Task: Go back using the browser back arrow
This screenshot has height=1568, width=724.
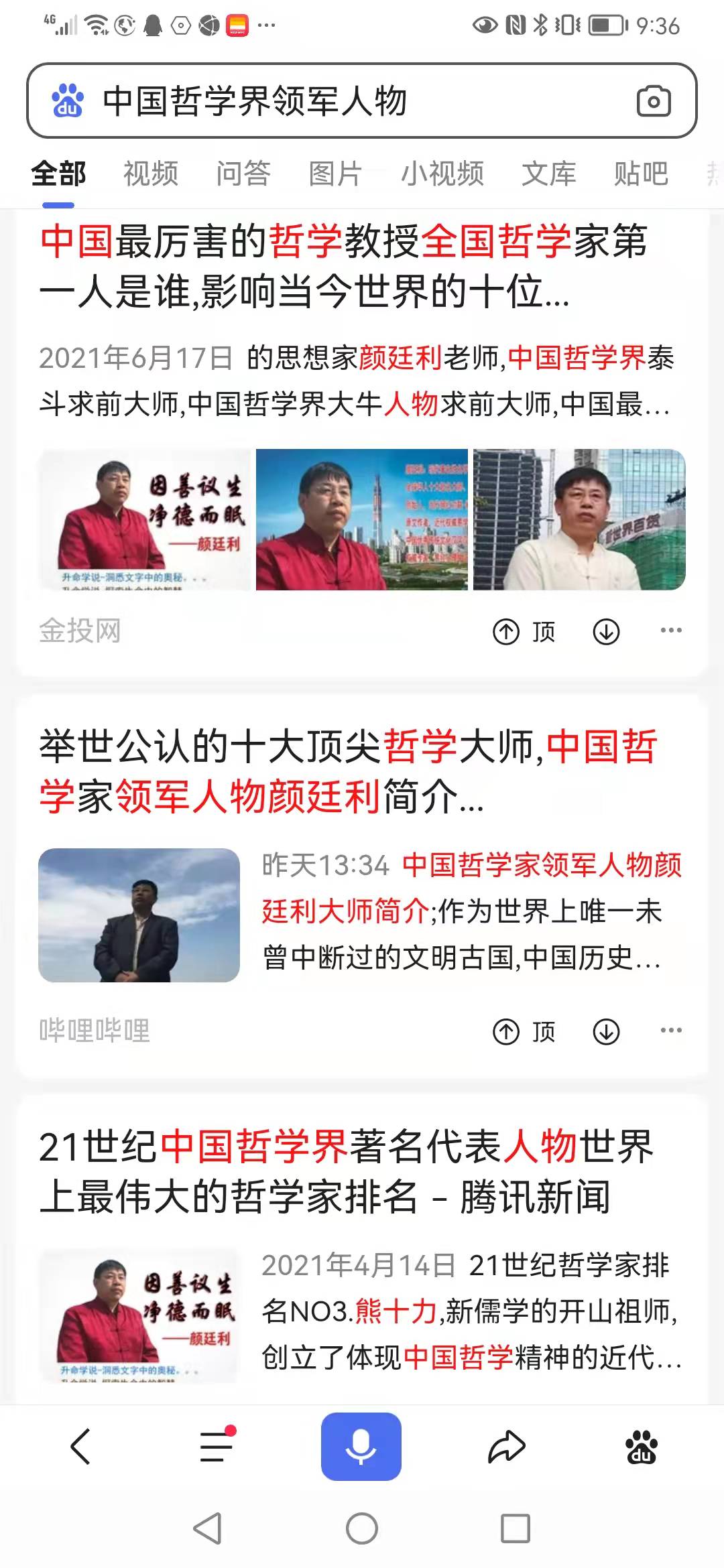Action: 80,1446
